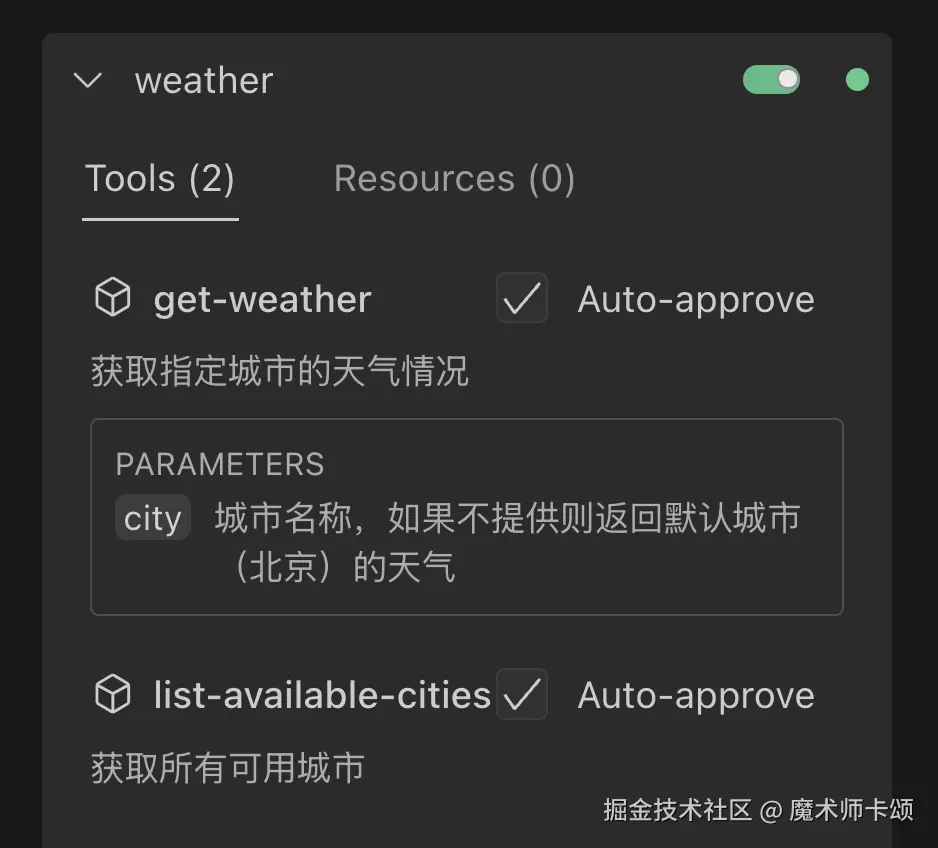Uncheck Auto-approve for get-weather
938x848 pixels.
pyautogui.click(x=522, y=299)
